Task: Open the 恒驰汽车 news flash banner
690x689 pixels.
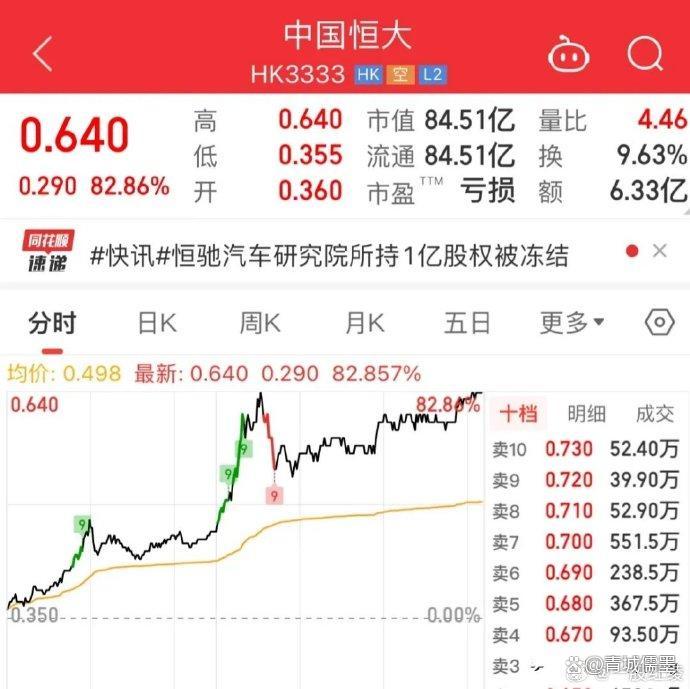Action: tap(330, 255)
